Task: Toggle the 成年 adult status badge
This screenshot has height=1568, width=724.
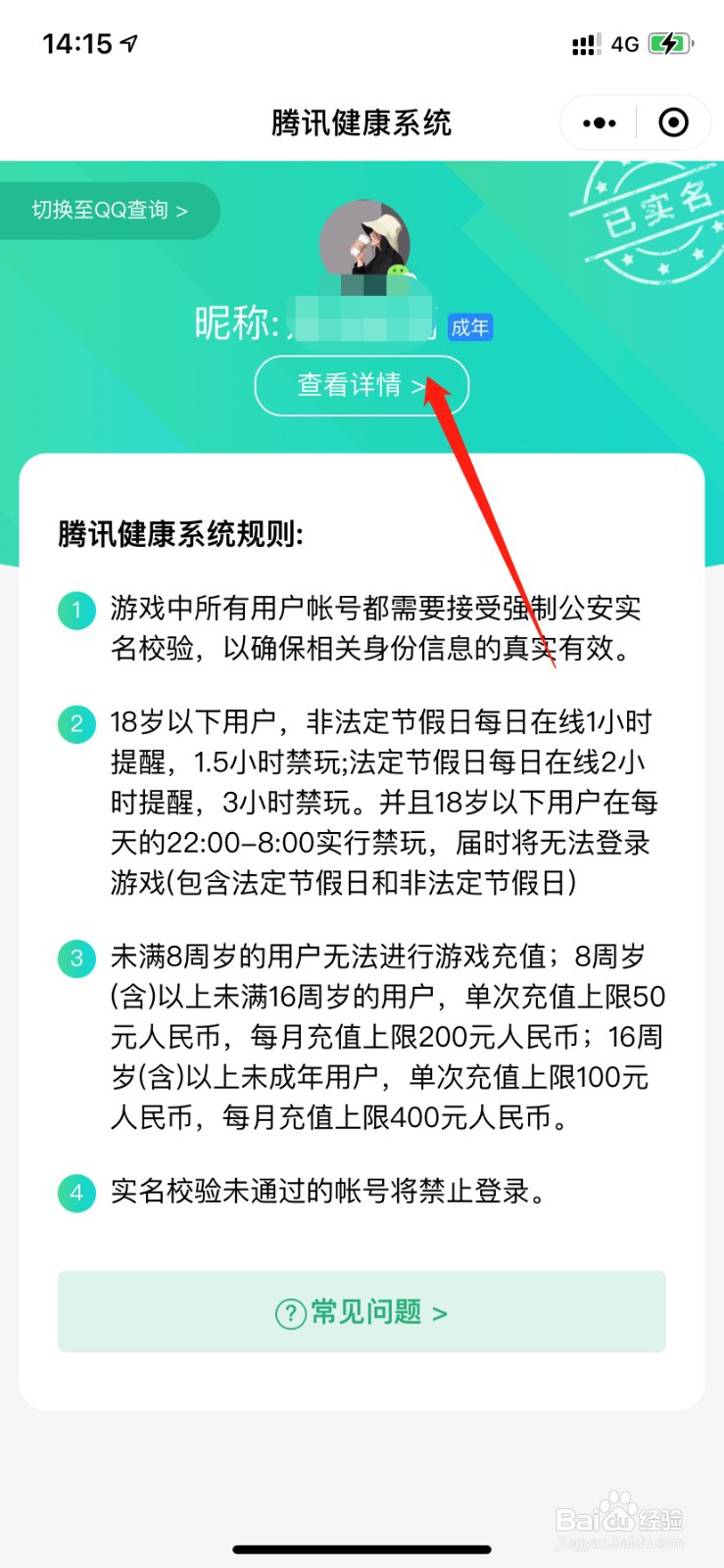Action: click(x=470, y=327)
